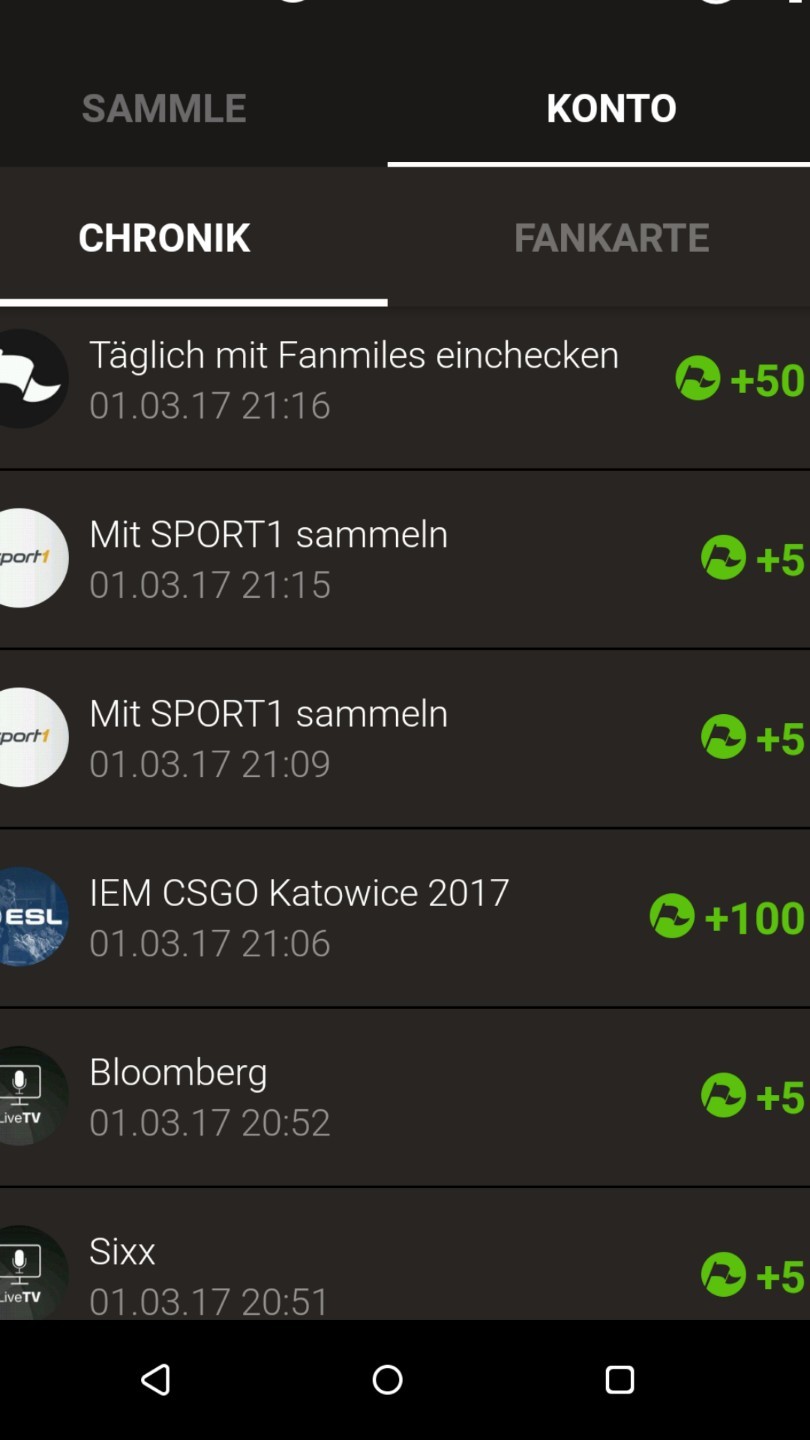The image size is (810, 1440).
Task: Open the CHRONIK sub-tab
Action: click(x=165, y=238)
